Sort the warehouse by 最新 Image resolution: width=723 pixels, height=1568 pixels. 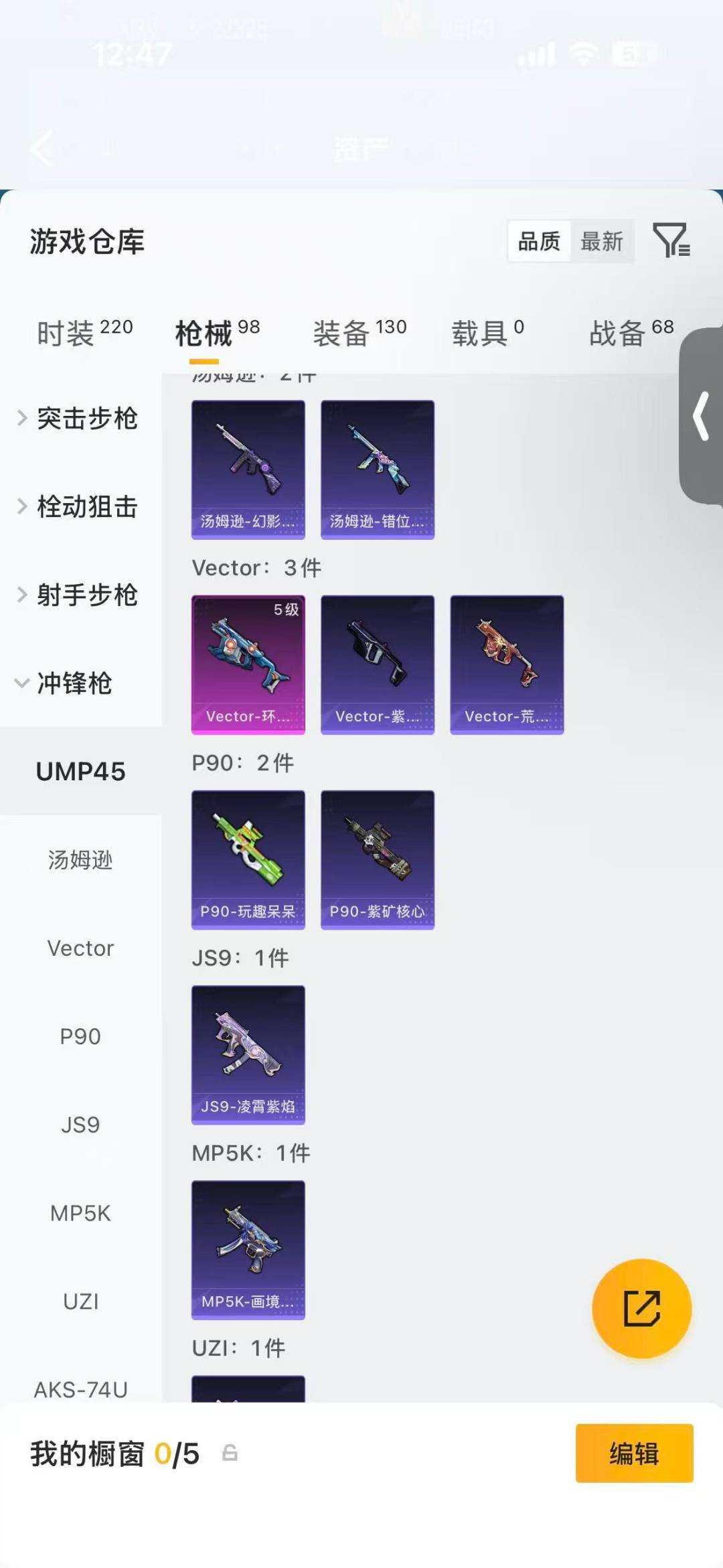tap(601, 241)
